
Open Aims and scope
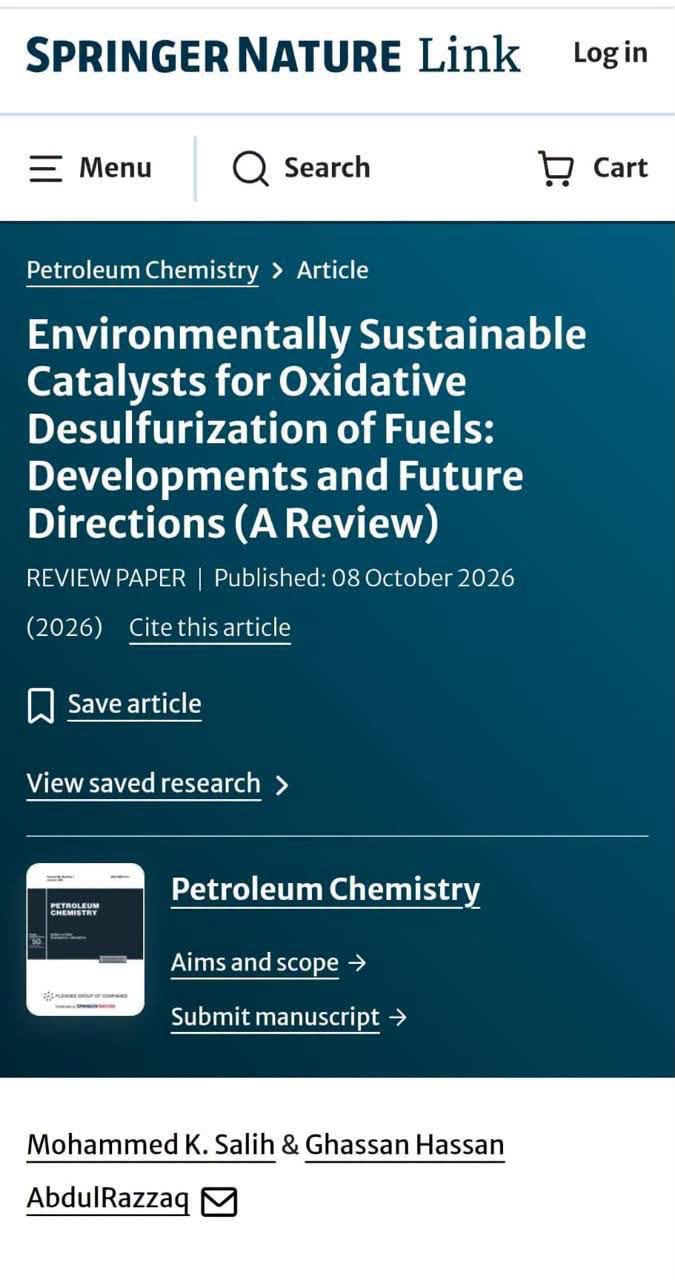[x=268, y=963]
